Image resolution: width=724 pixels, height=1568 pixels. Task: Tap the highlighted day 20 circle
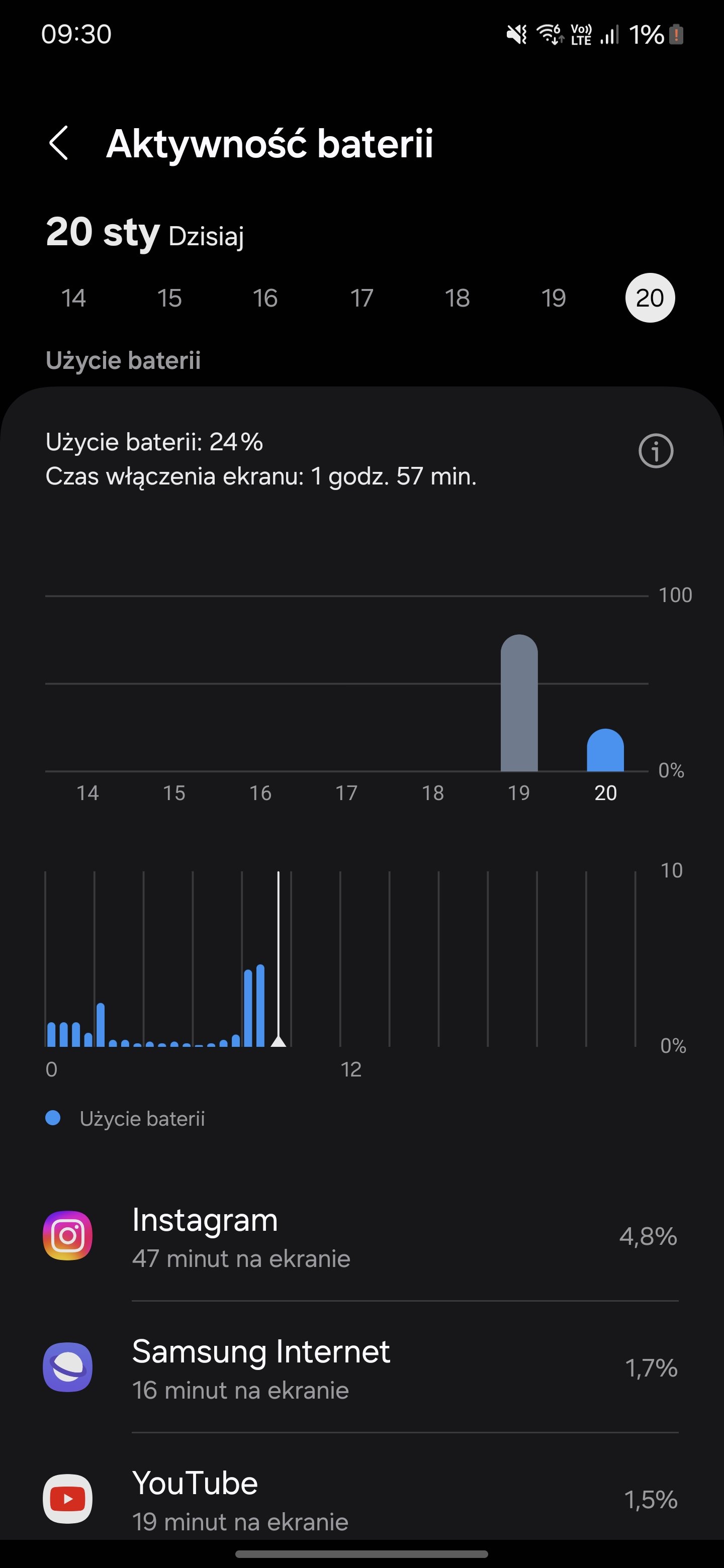click(650, 298)
